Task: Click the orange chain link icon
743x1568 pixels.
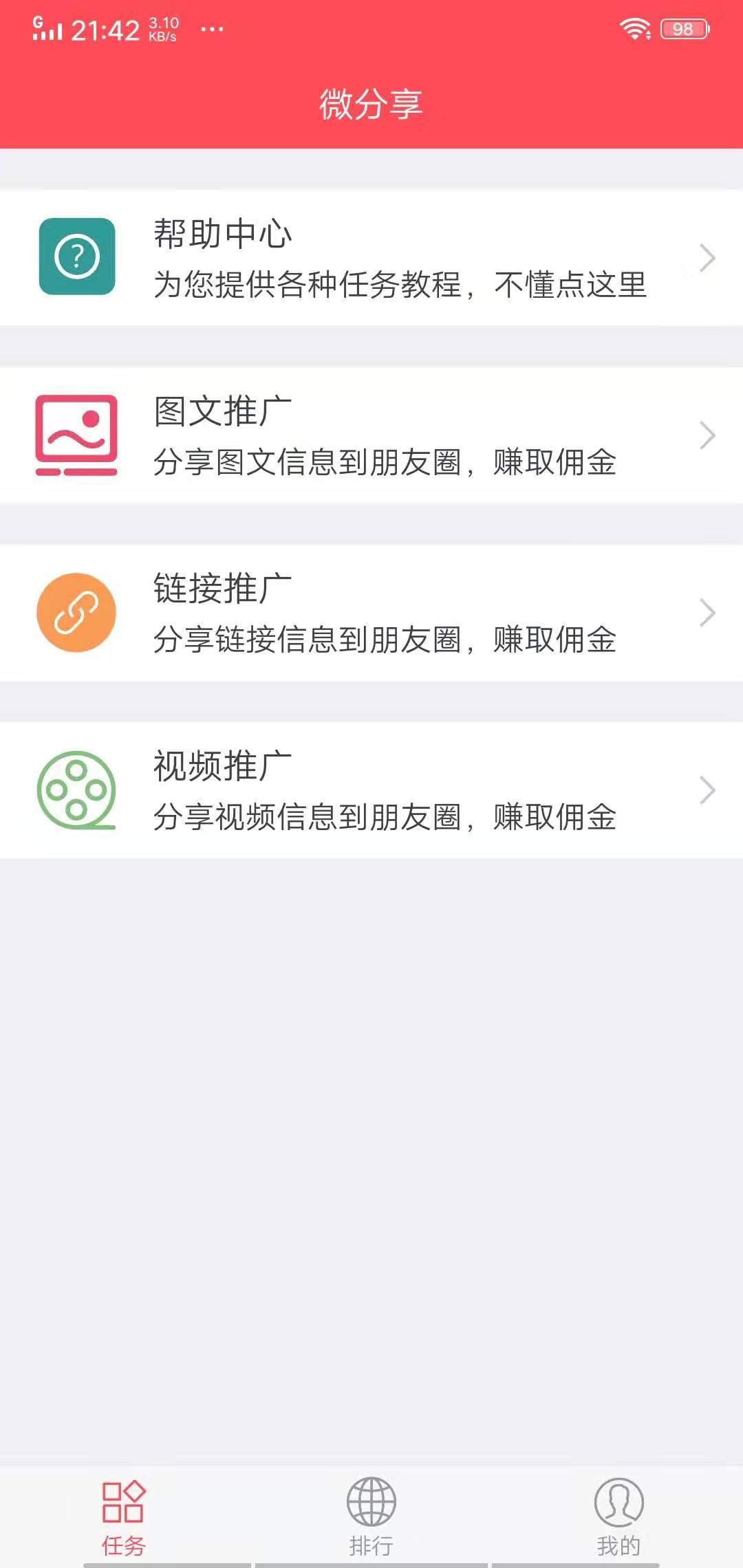Action: point(76,611)
